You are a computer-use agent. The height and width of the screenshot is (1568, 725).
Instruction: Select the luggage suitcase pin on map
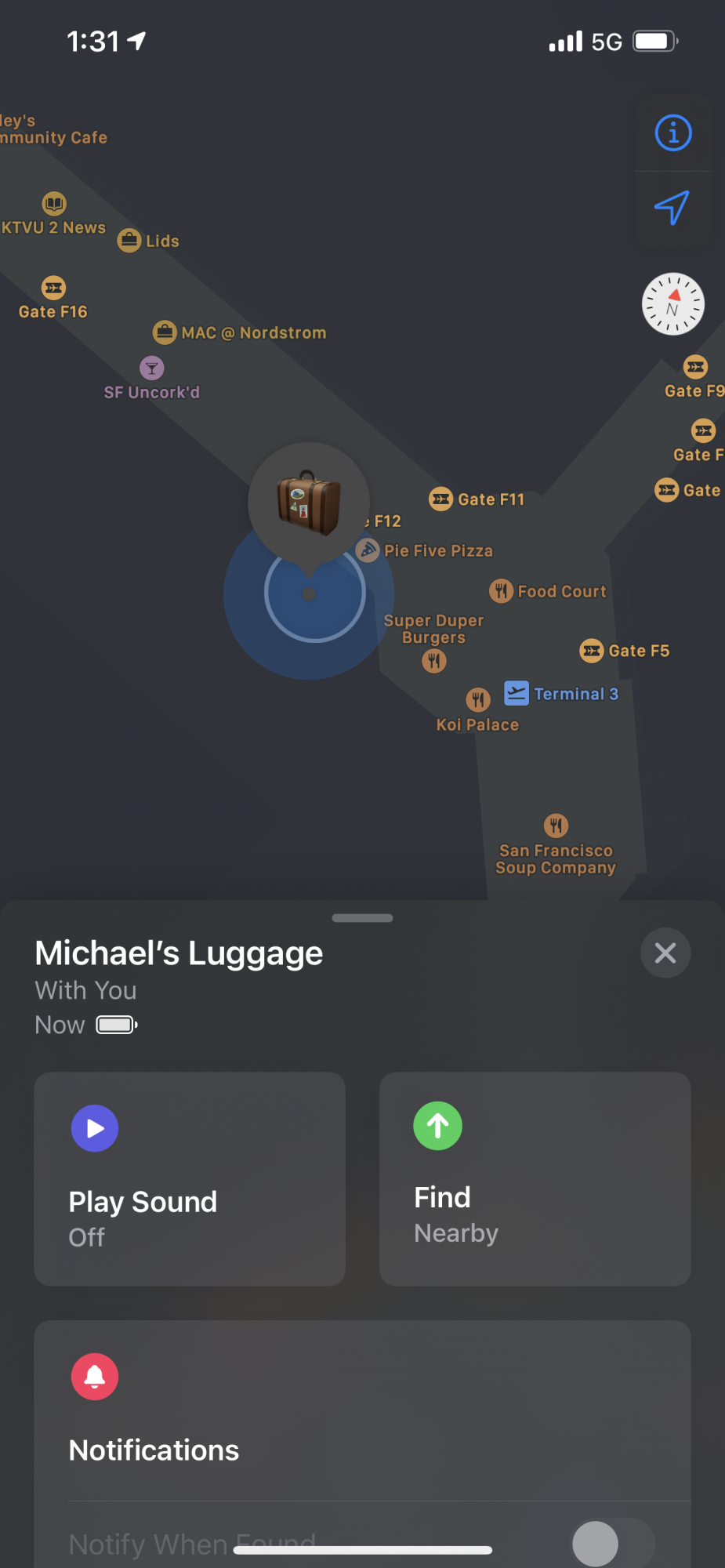(309, 503)
